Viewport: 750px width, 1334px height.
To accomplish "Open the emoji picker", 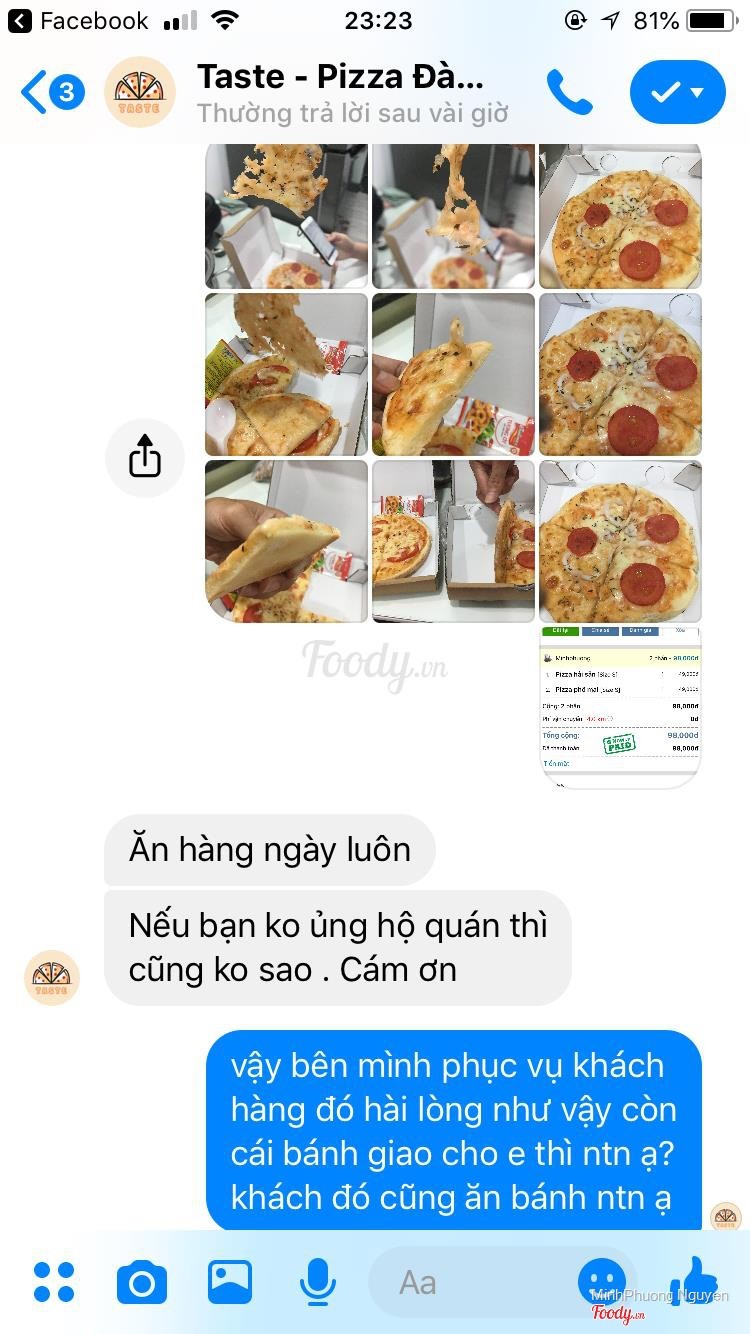I will [x=601, y=1281].
